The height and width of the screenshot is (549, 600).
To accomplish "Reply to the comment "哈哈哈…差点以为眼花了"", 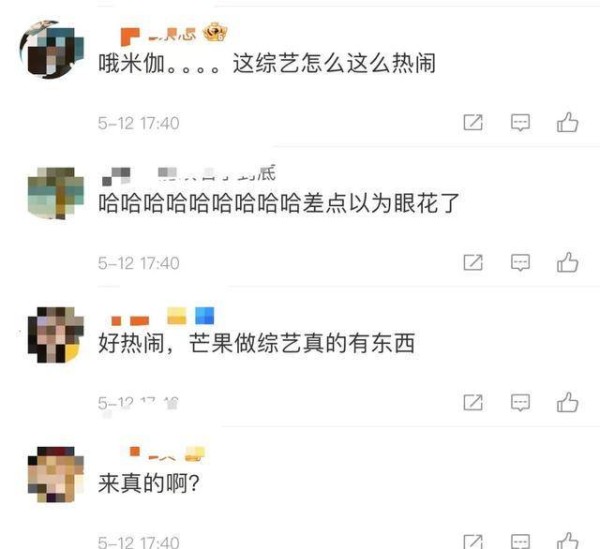I will click(520, 262).
